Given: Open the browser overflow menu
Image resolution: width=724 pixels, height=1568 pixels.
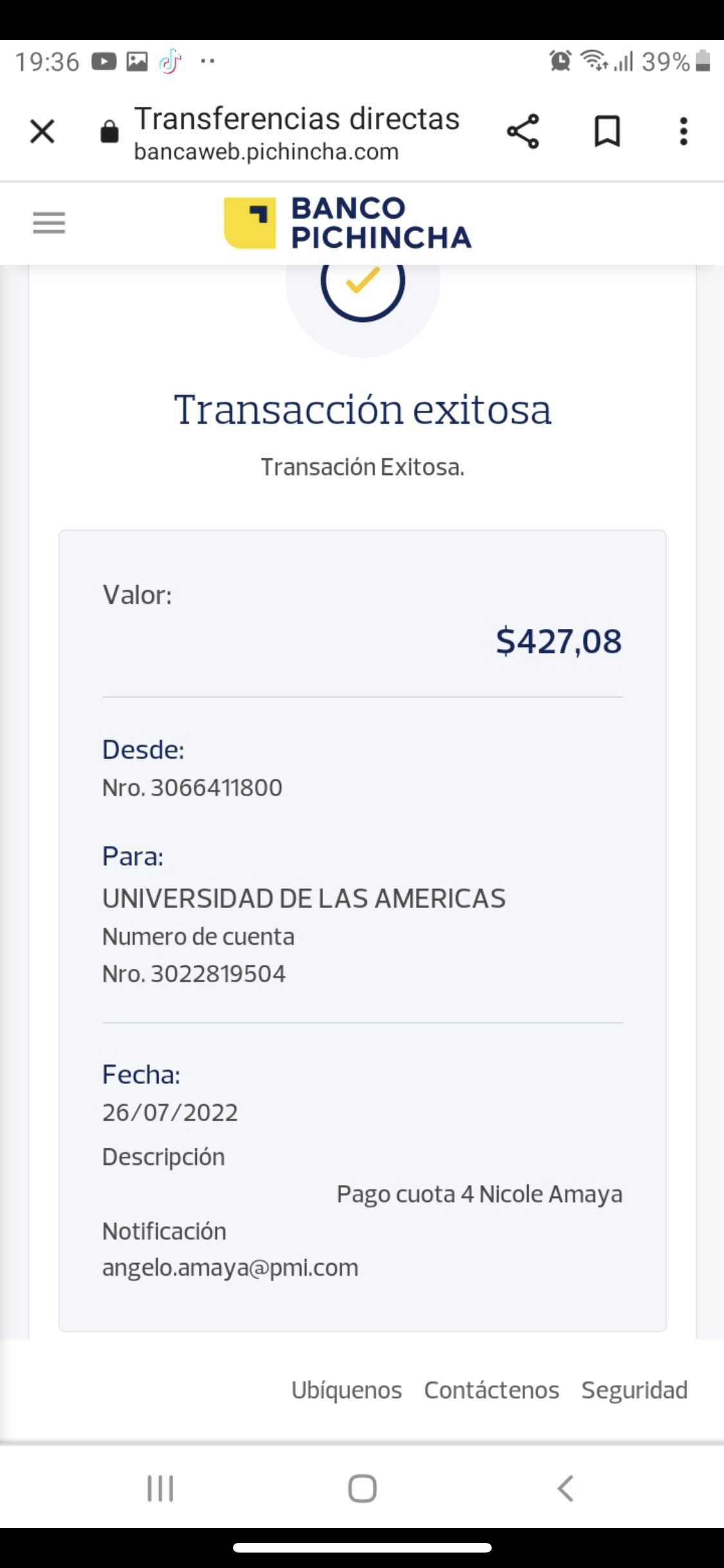Looking at the screenshot, I should tap(683, 132).
